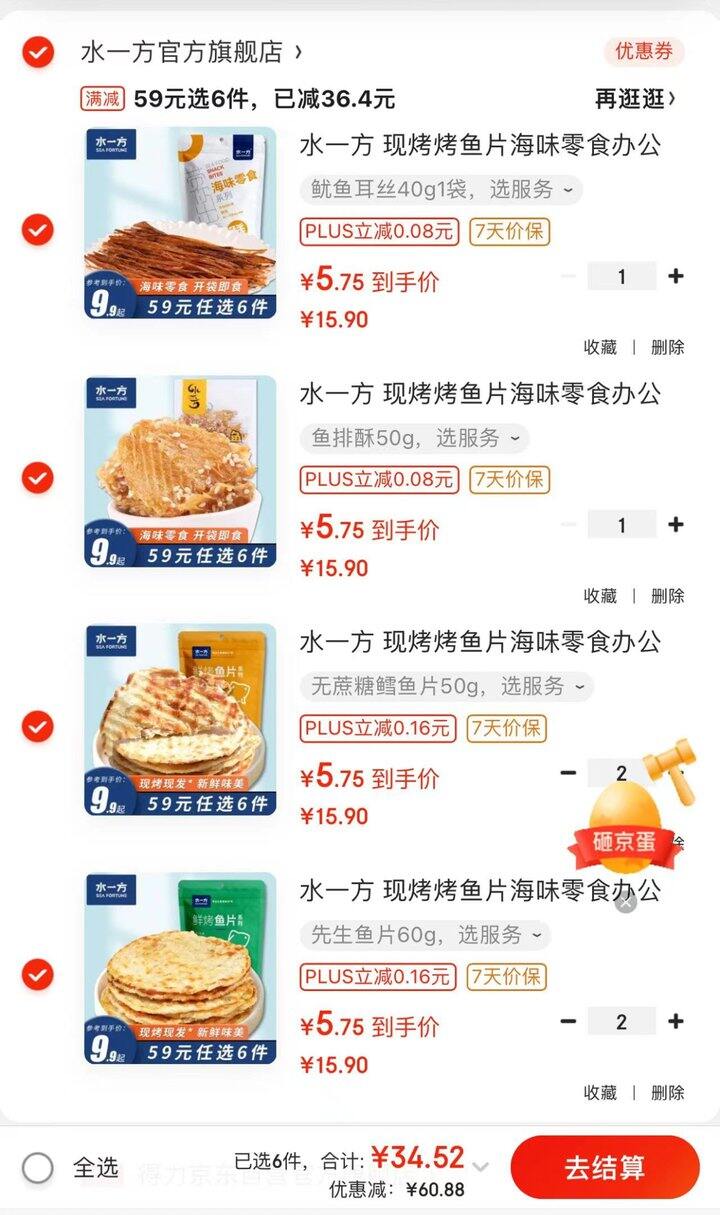Uncheck the 鱼排酥50g item checkbox
The image size is (720, 1215).
[x=38, y=478]
